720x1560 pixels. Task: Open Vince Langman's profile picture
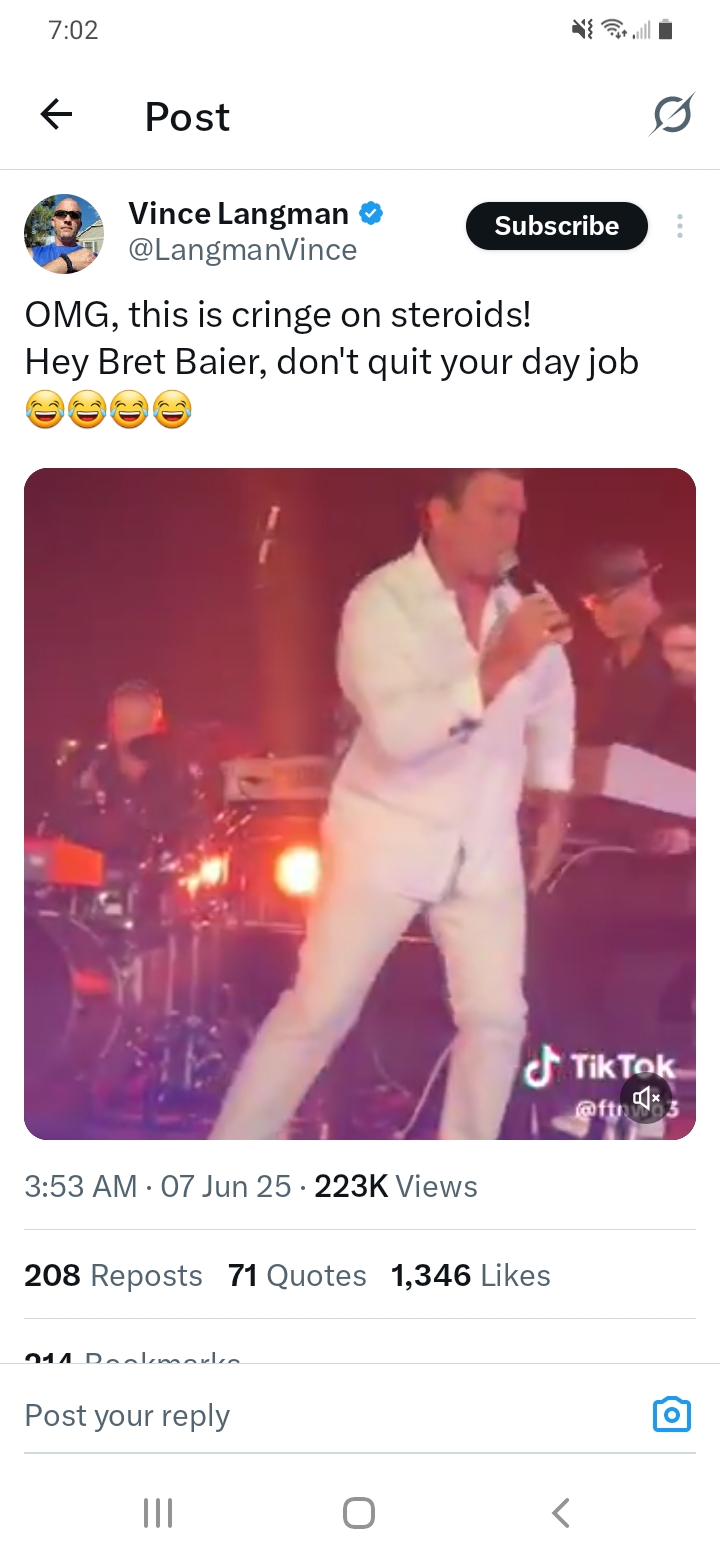pos(64,234)
